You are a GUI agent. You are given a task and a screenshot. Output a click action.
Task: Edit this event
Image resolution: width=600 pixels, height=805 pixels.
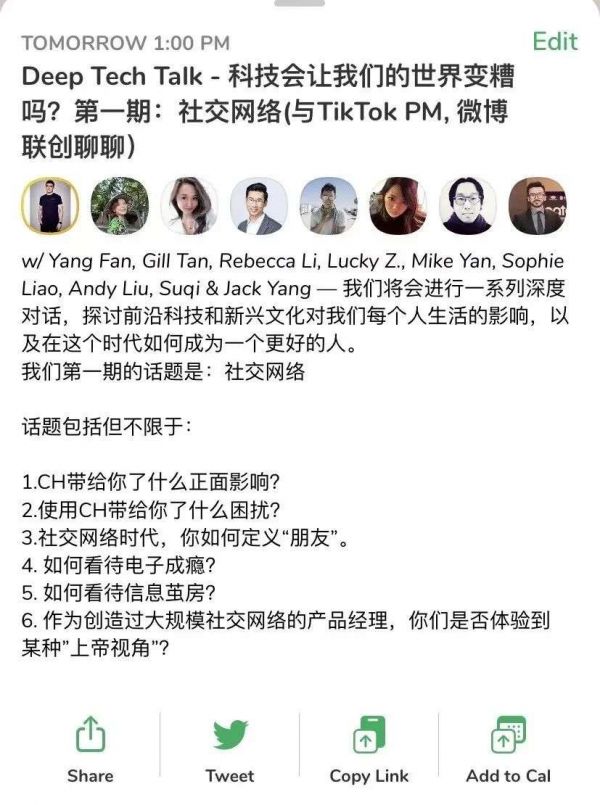pyautogui.click(x=554, y=41)
